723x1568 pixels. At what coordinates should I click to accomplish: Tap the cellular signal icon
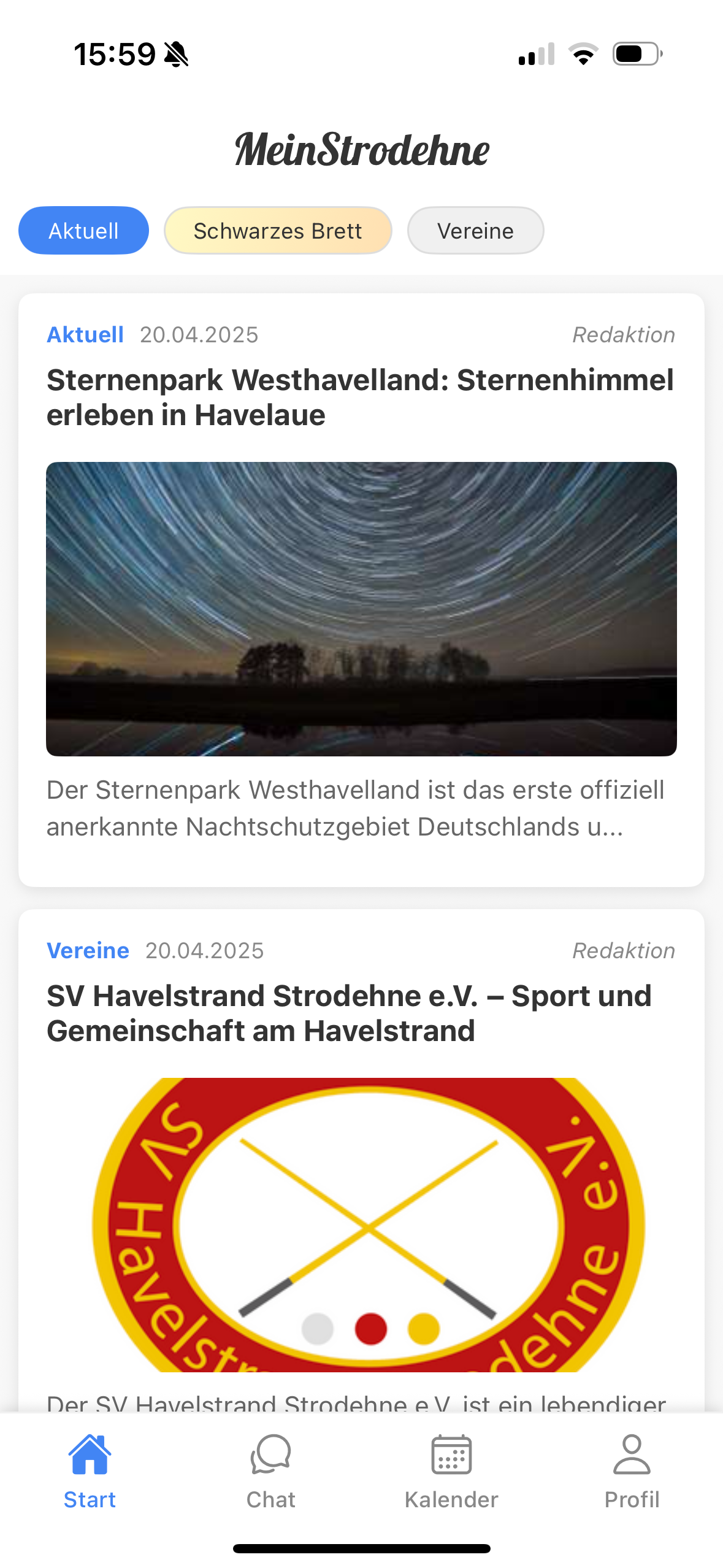535,54
